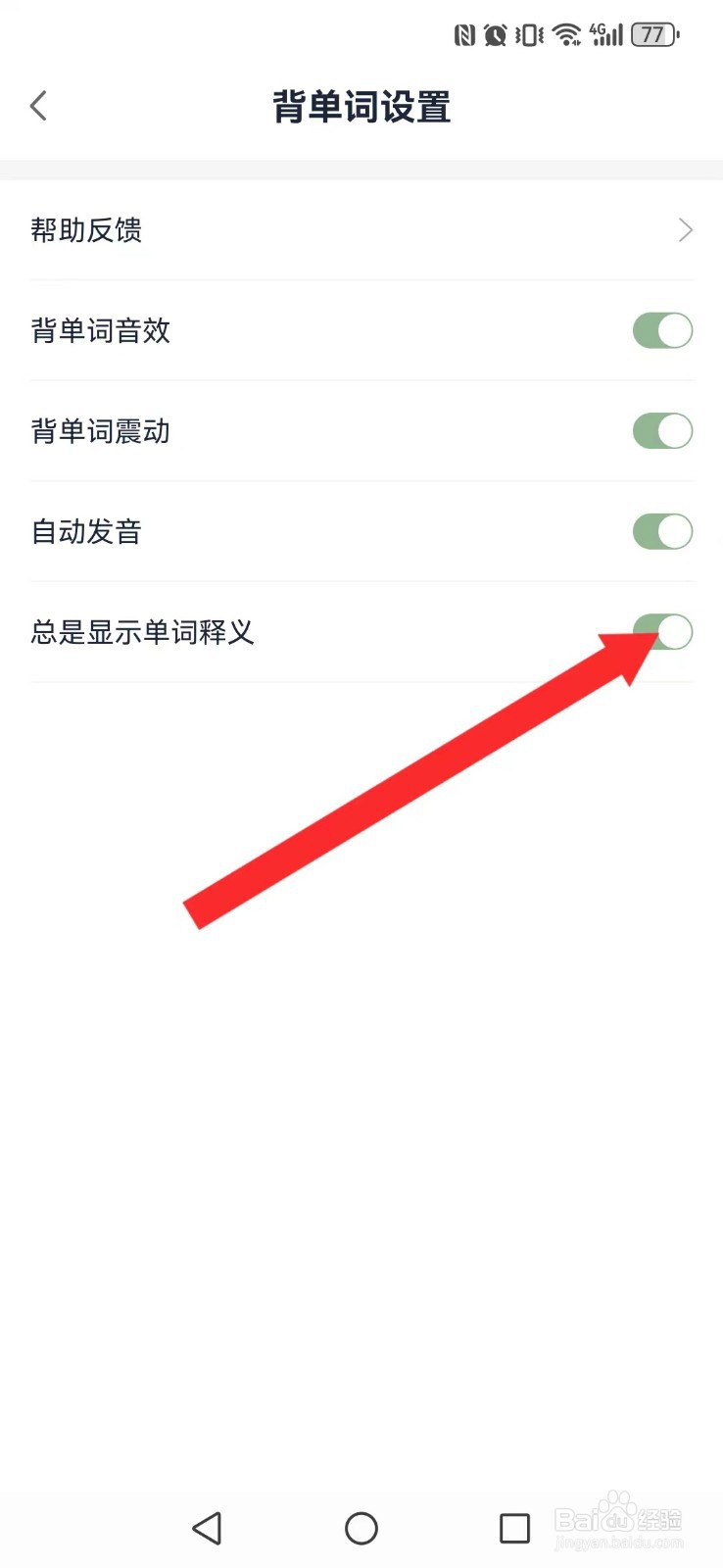Tap the back arrow on 背单词设置 page
Image resolution: width=723 pixels, height=1568 pixels.
coord(39,105)
